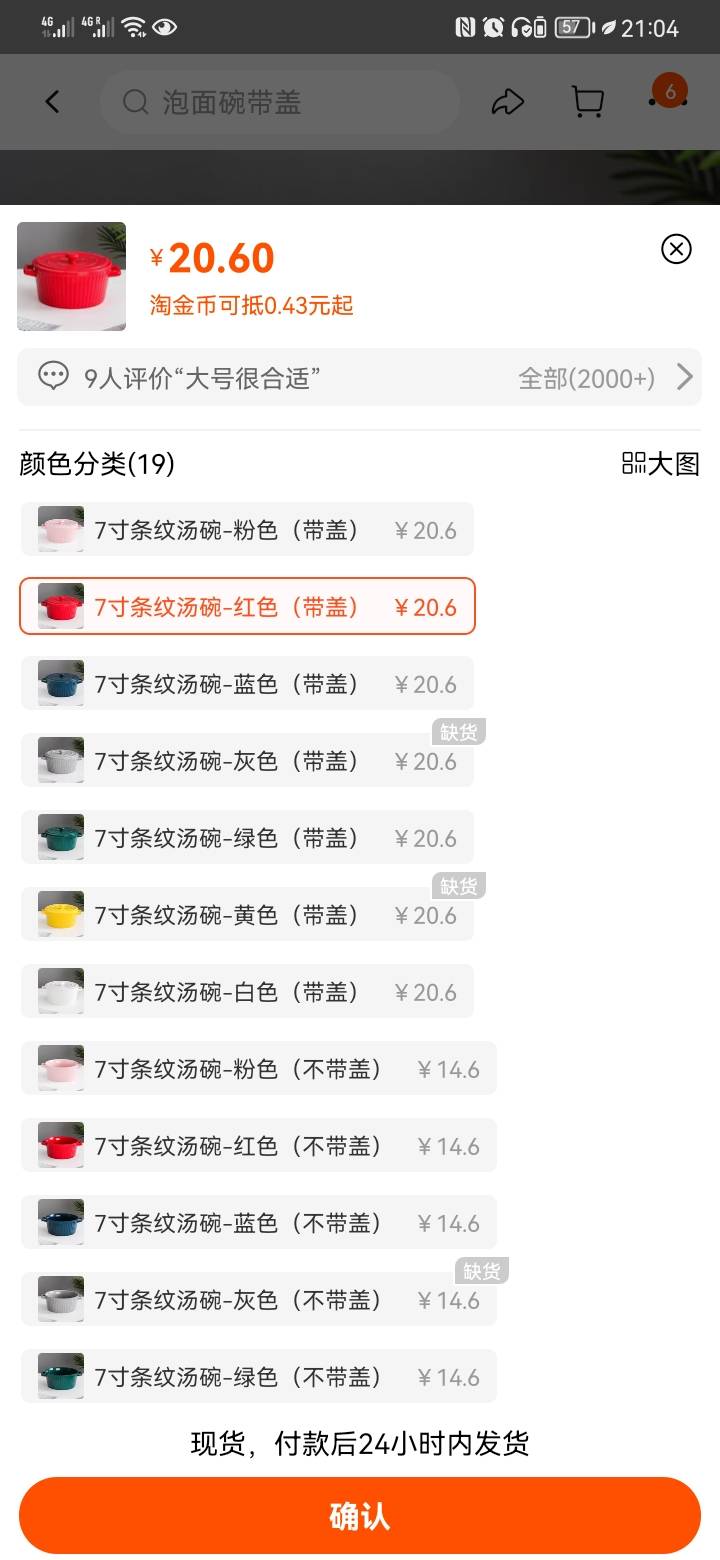Select 7寸条纹汤碗-粉色（带盖）option

pyautogui.click(x=247, y=529)
